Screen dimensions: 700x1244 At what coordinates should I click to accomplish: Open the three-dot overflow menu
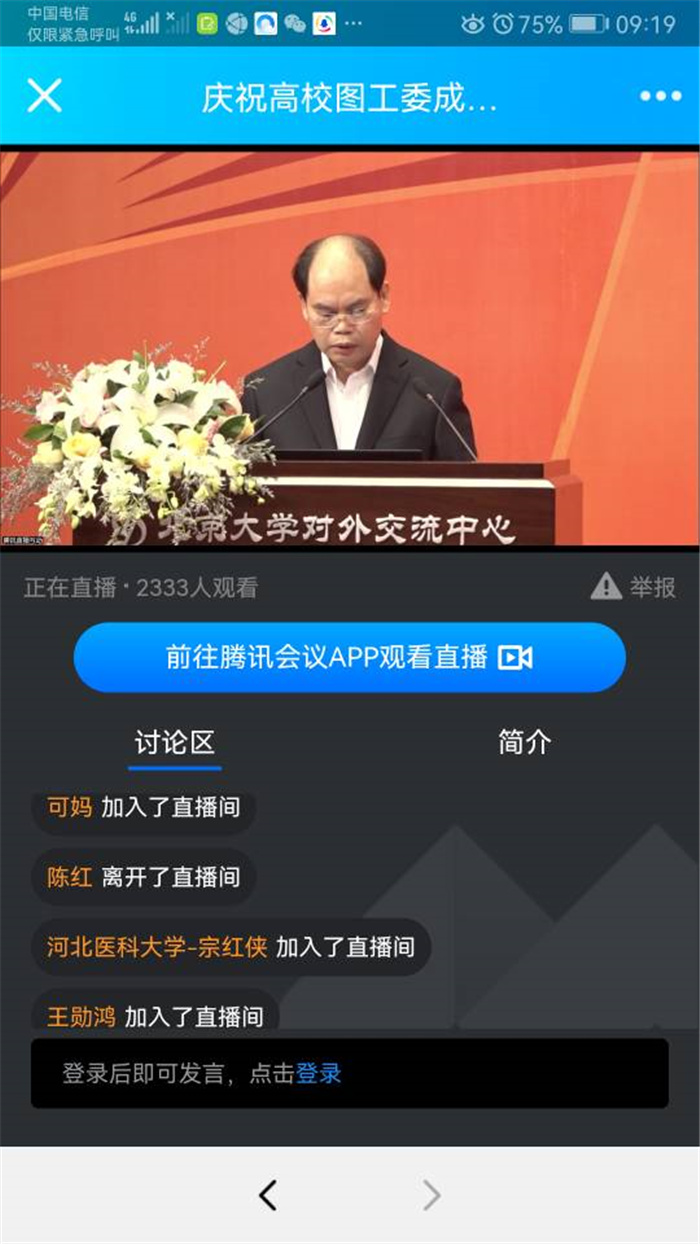(660, 96)
